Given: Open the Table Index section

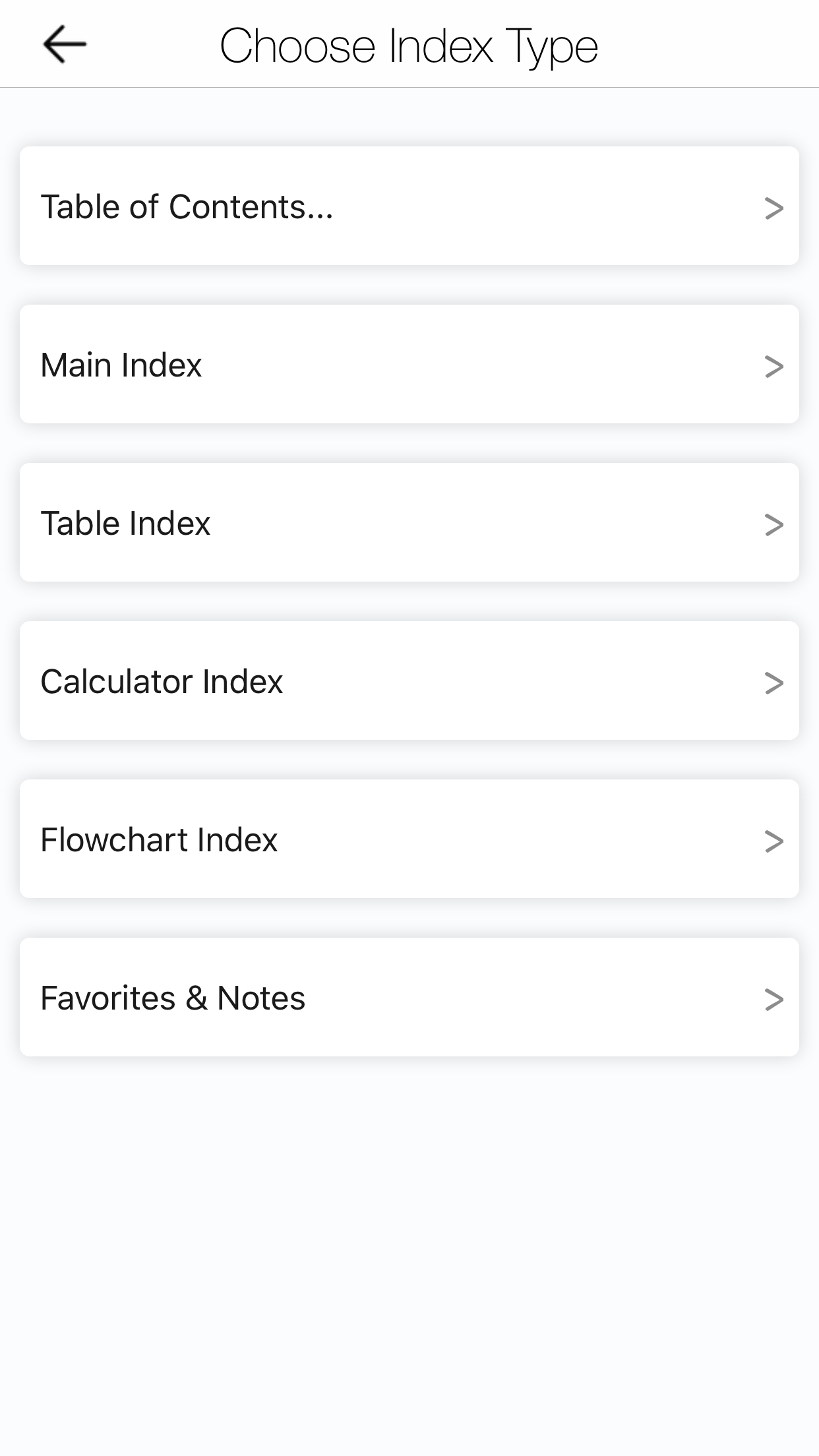Looking at the screenshot, I should point(409,523).
